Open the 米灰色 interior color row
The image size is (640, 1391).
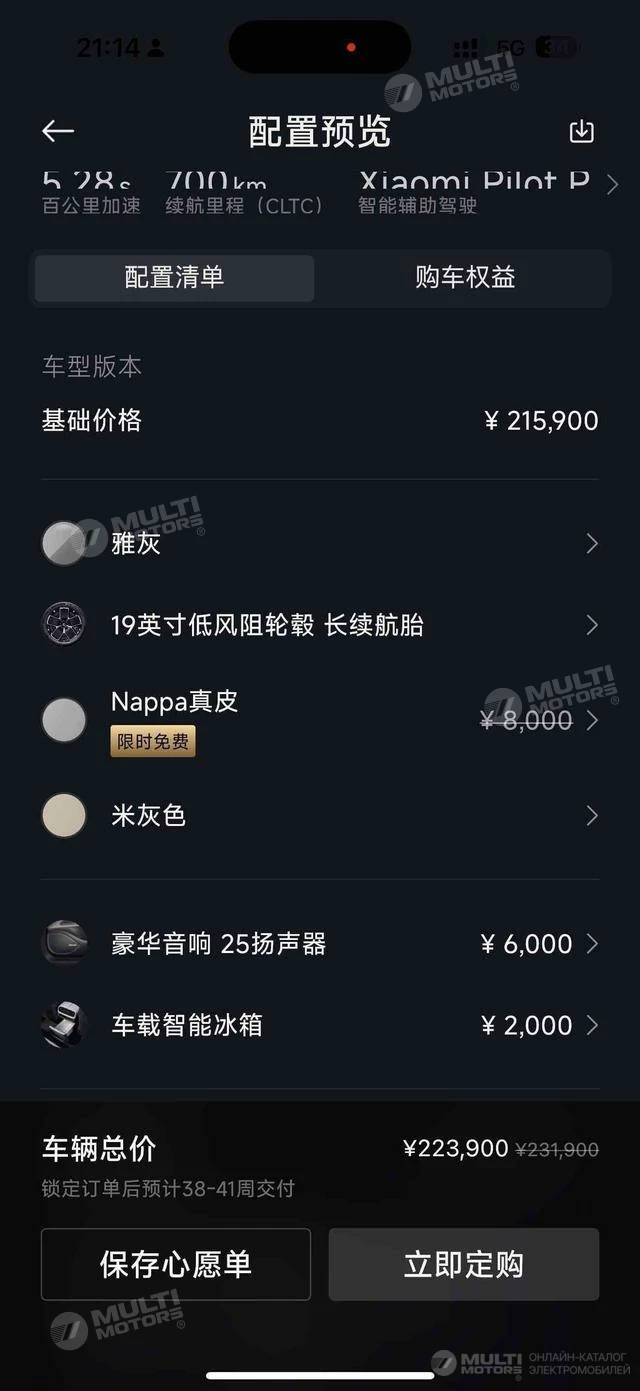pyautogui.click(x=320, y=816)
